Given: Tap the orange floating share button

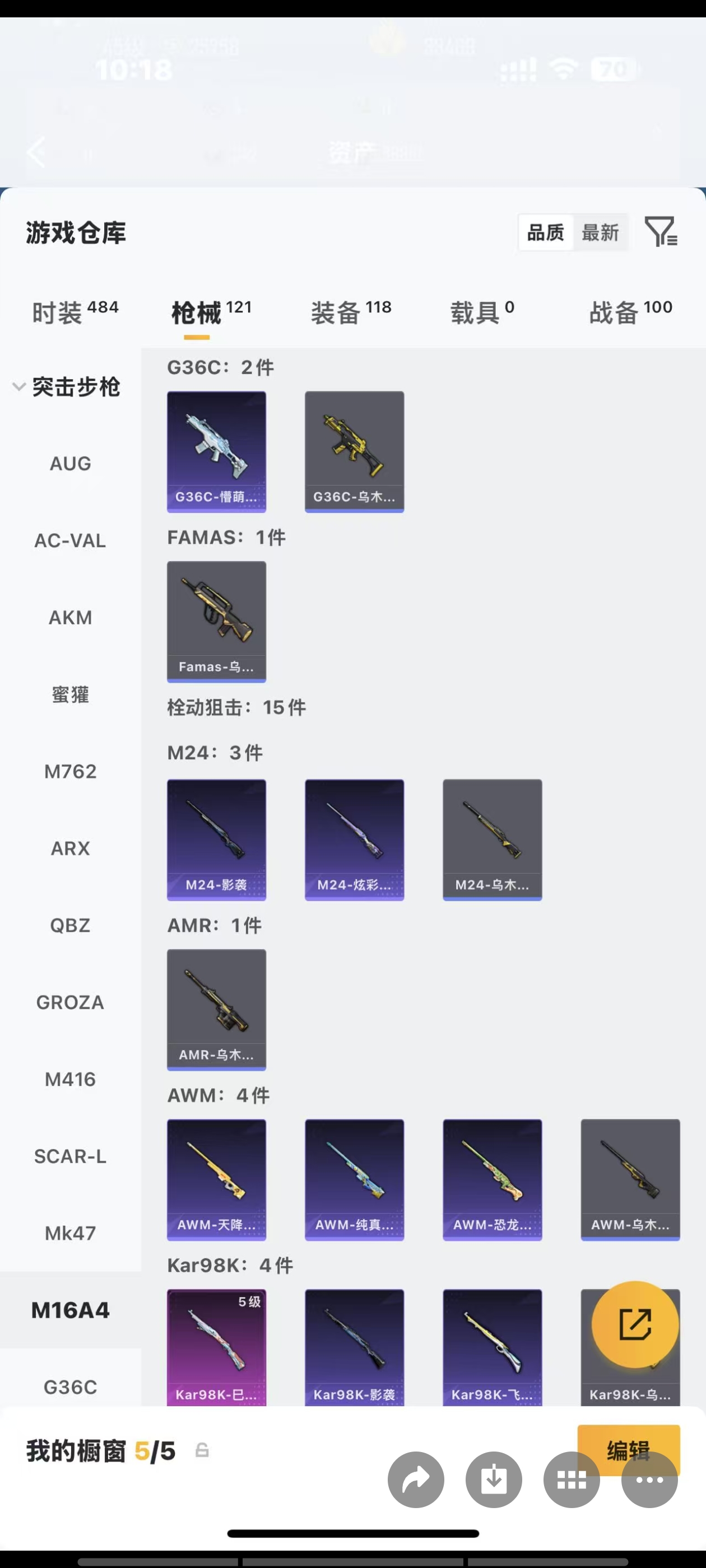Looking at the screenshot, I should 635,1324.
